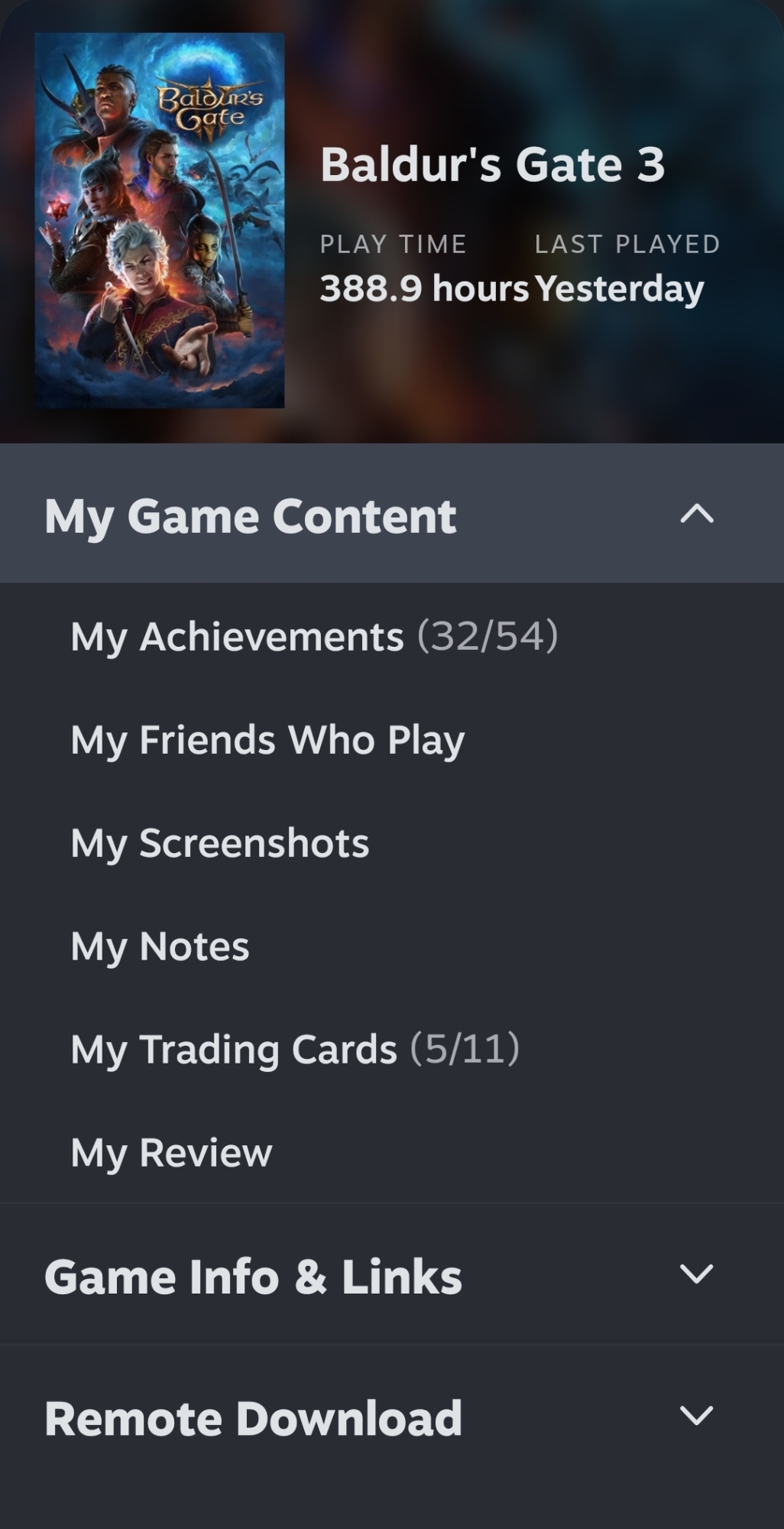The image size is (784, 1529).
Task: Open My Review
Action: pos(172,1153)
